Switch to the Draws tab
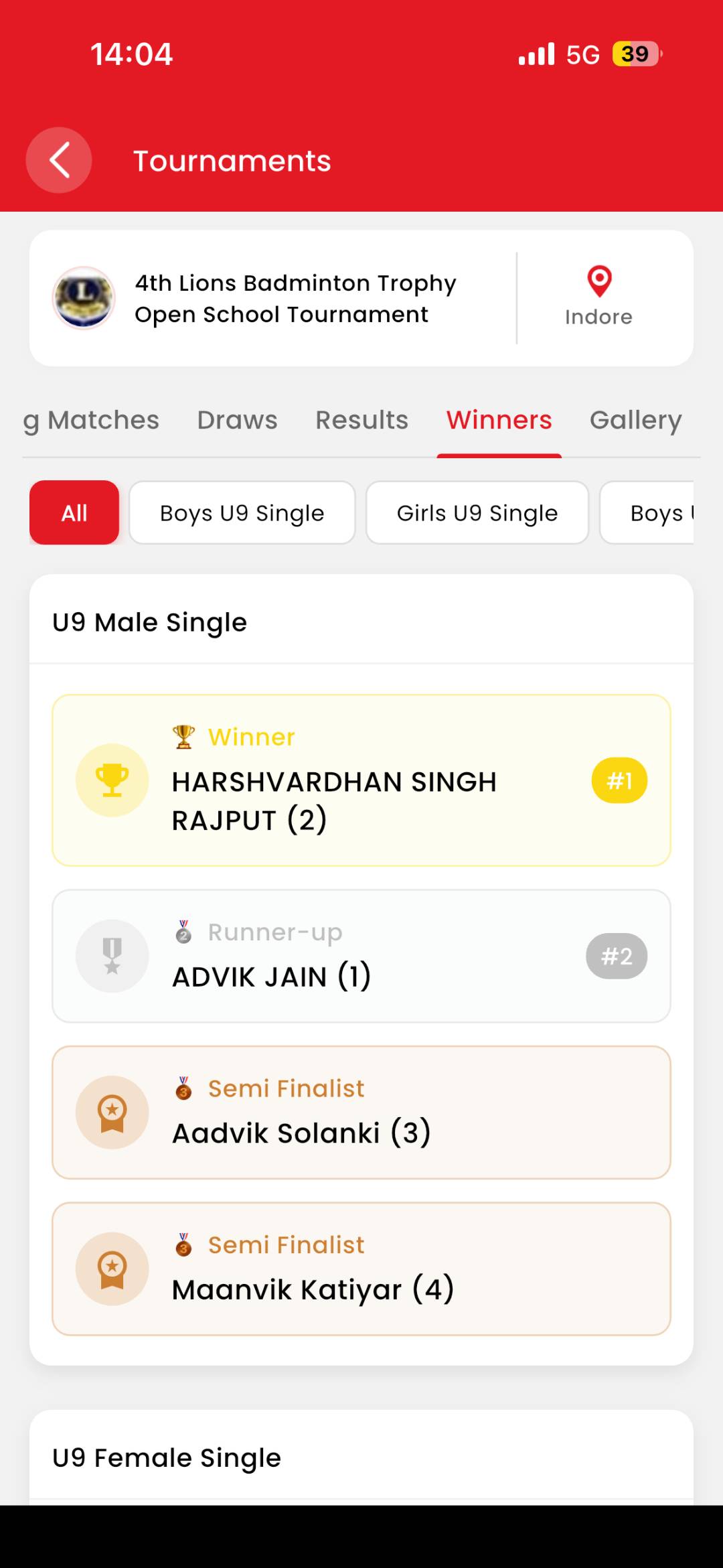This screenshot has height=1568, width=723. [x=237, y=421]
